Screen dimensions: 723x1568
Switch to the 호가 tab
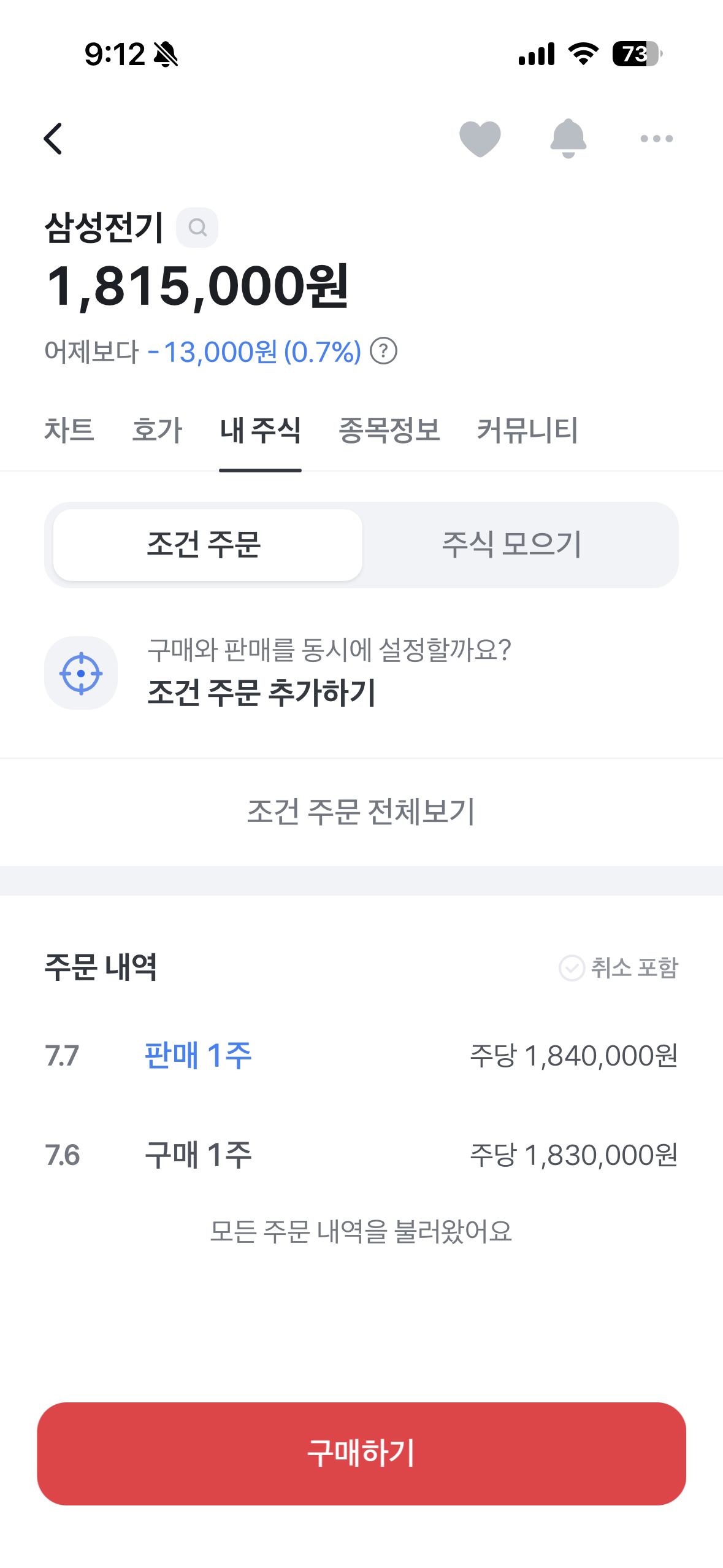pos(157,430)
